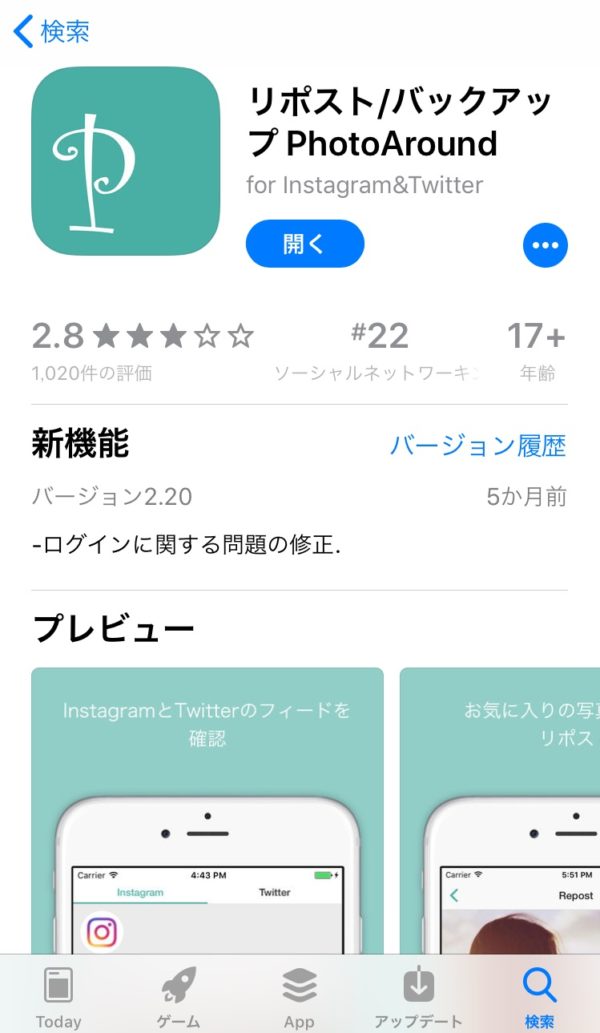
Task: Open the repost preview screenshot
Action: pos(500,810)
